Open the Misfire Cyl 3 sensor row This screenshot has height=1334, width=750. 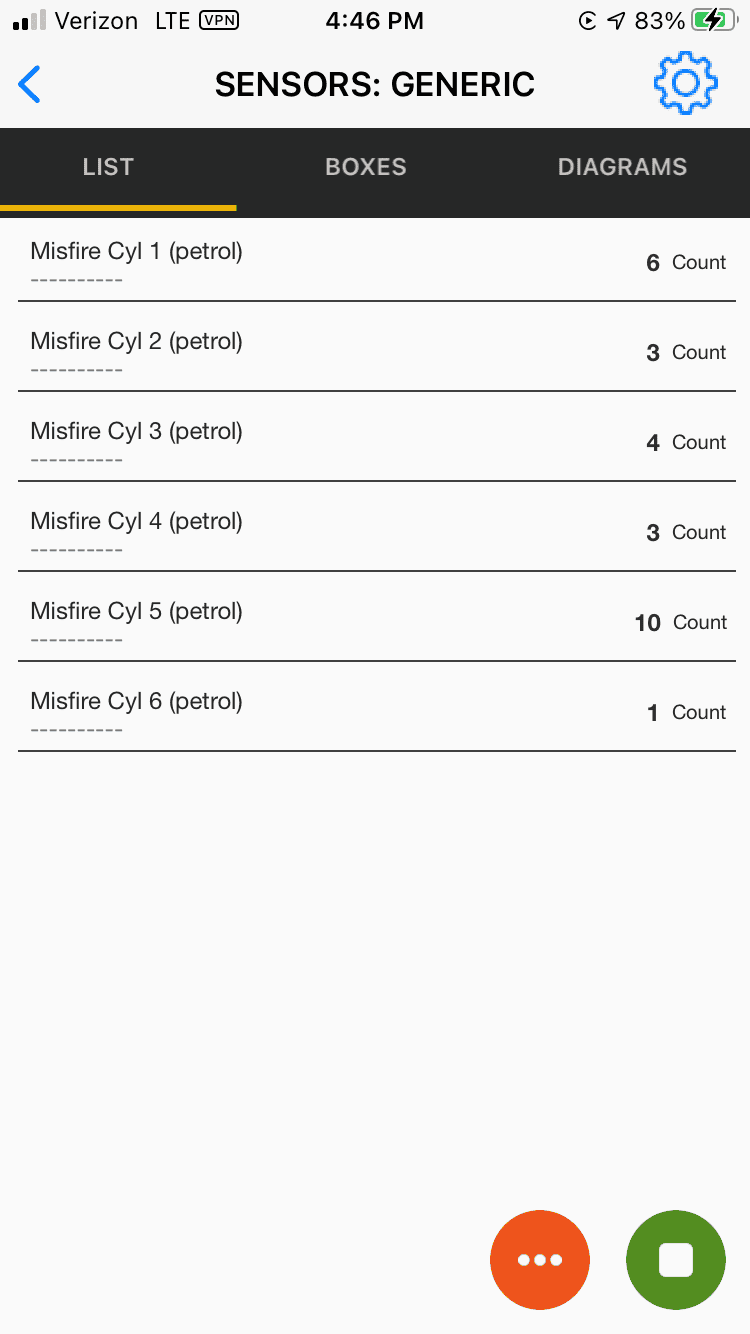coord(377,437)
